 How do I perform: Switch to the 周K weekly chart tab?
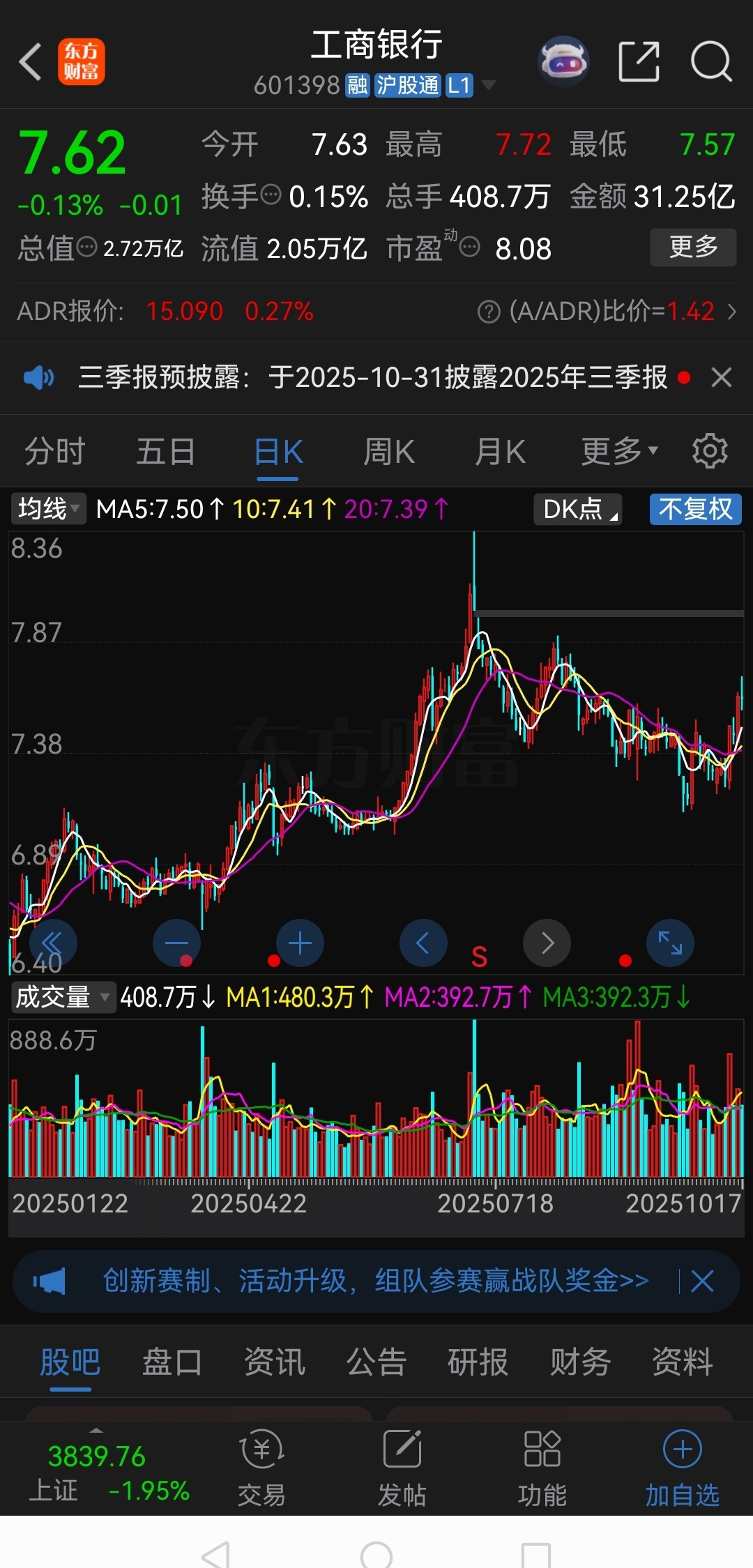(388, 450)
